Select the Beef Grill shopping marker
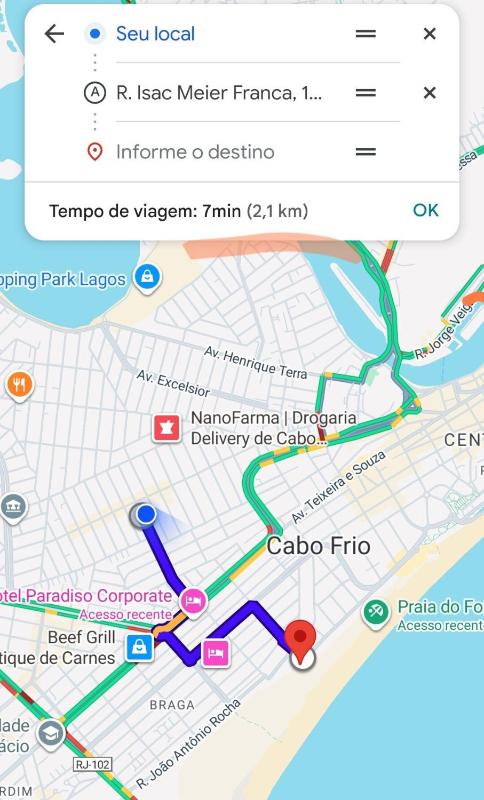484x800 pixels. tap(139, 648)
